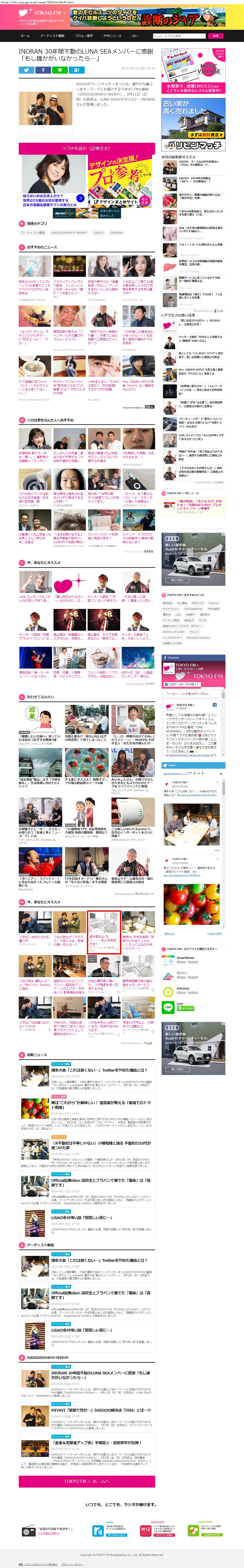Share this article on Twitter
The height and width of the screenshot is (1568, 244).
click(x=26, y=70)
